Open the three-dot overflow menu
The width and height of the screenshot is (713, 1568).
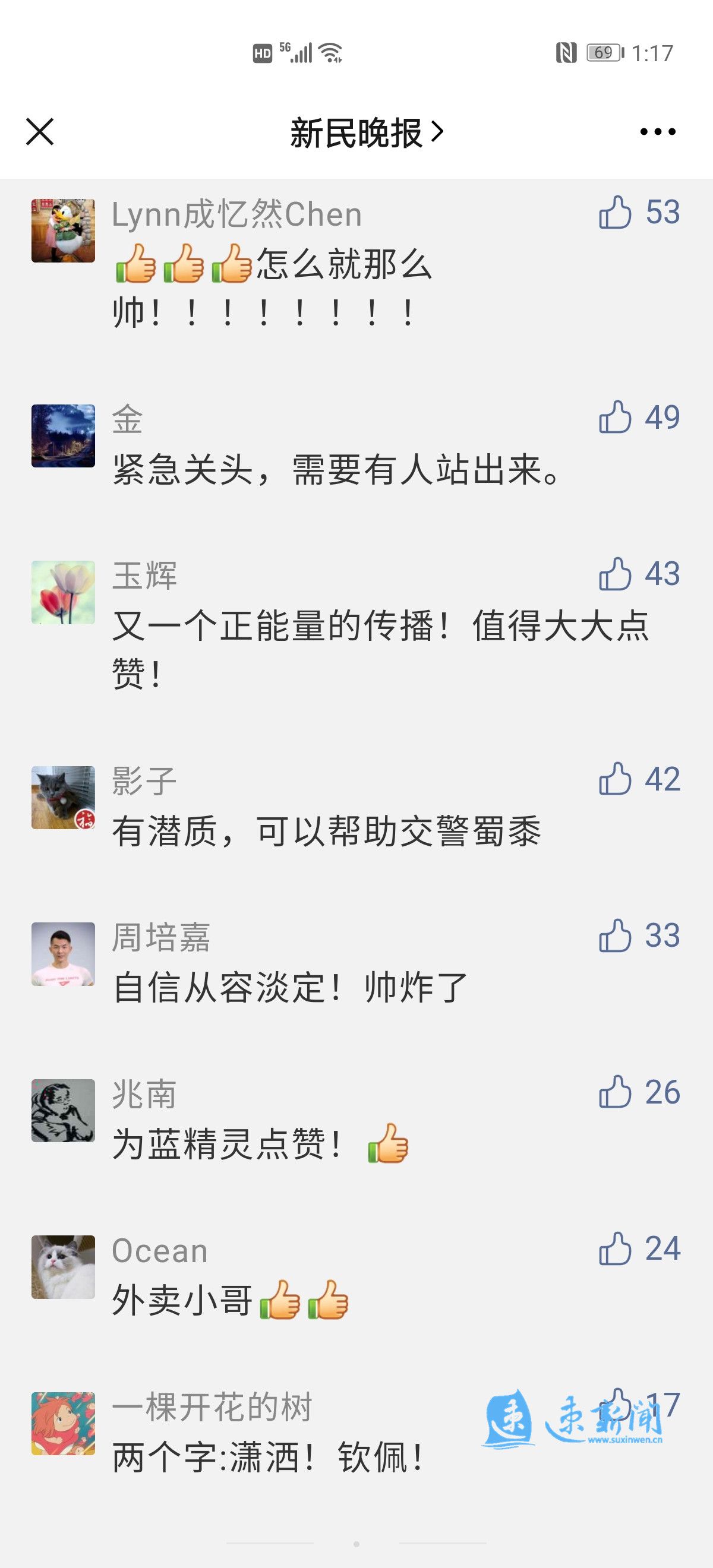click(658, 131)
